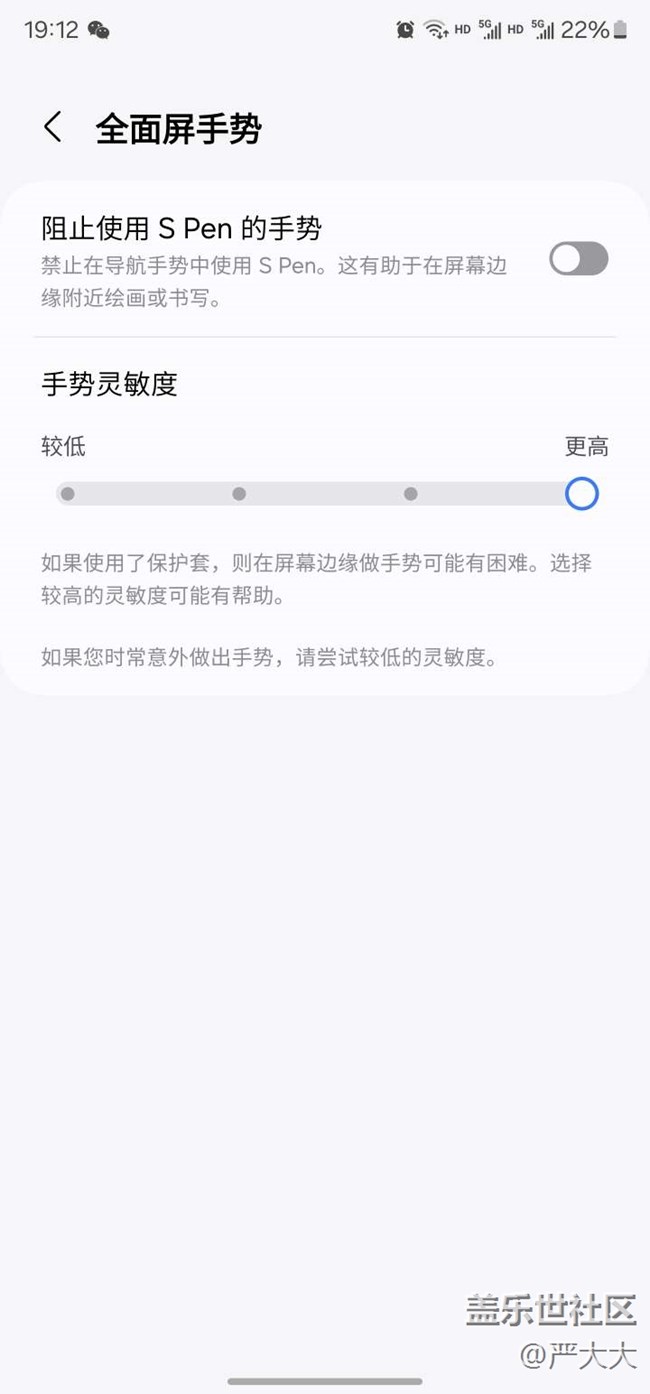Select the second sensitivity point on the slider
This screenshot has width=650, height=1394.
pos(239,494)
